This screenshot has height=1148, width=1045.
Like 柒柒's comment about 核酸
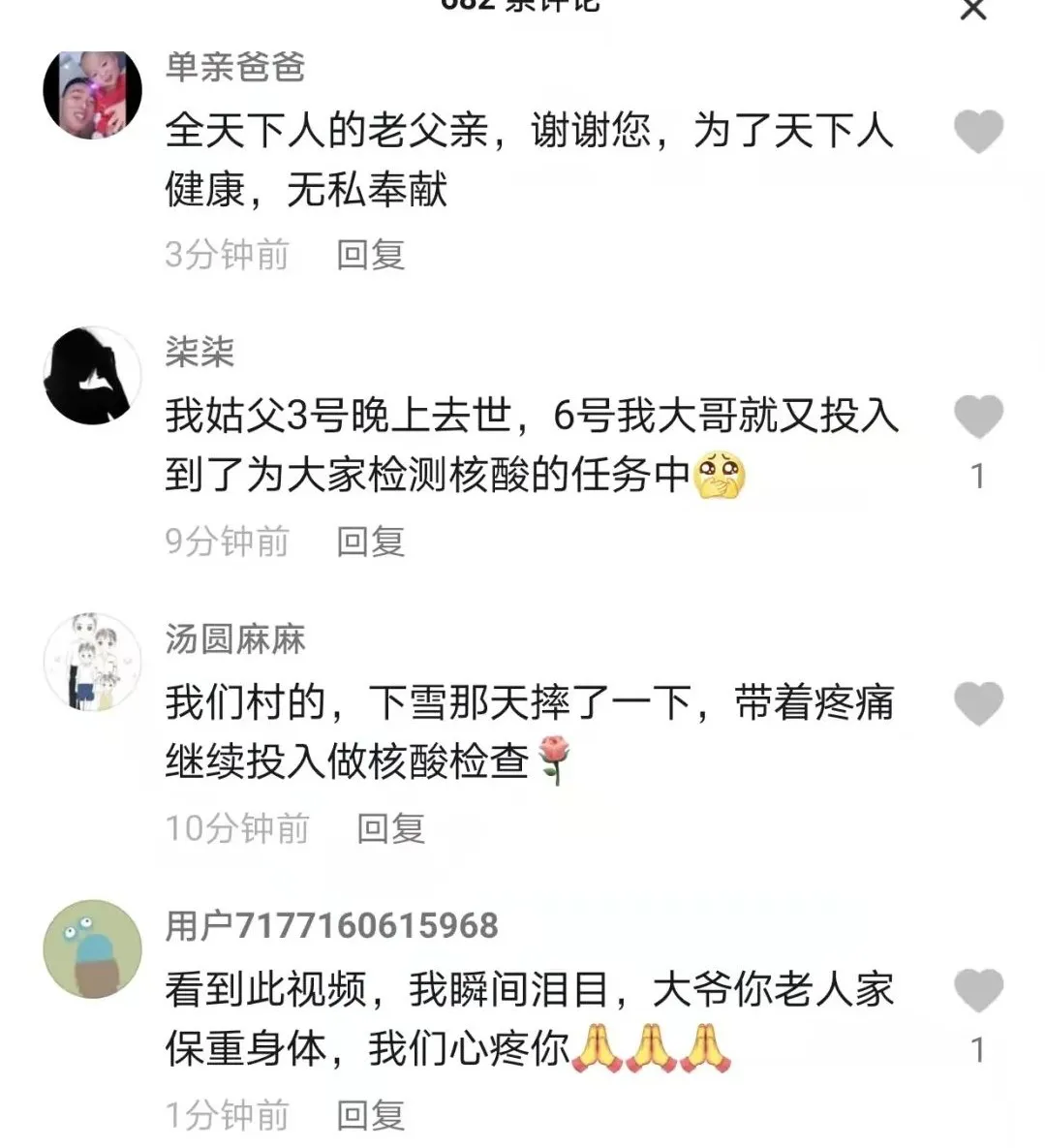pos(978,417)
